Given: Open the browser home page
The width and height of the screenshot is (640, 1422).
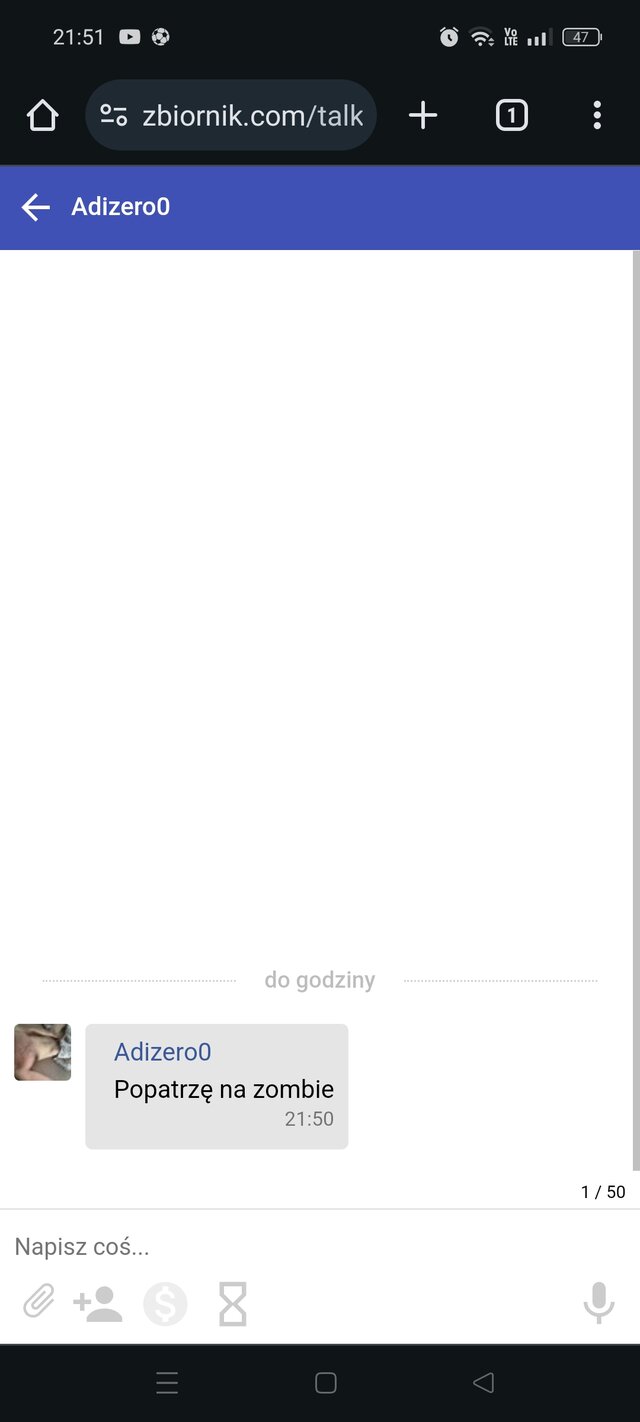Looking at the screenshot, I should (42, 116).
